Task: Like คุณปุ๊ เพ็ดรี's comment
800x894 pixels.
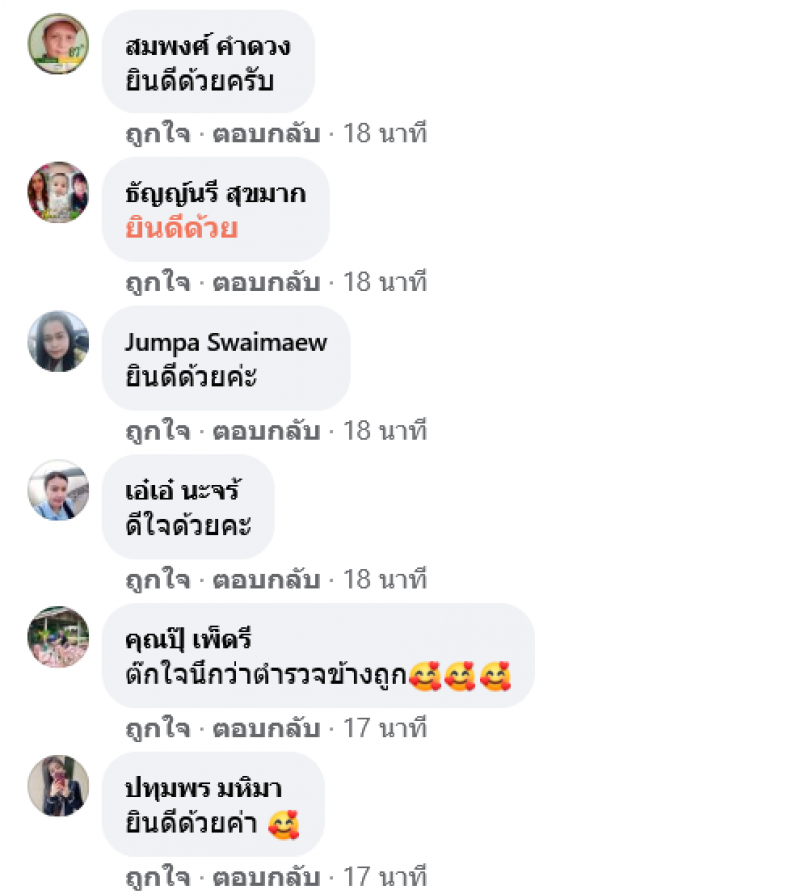Action: 157,729
